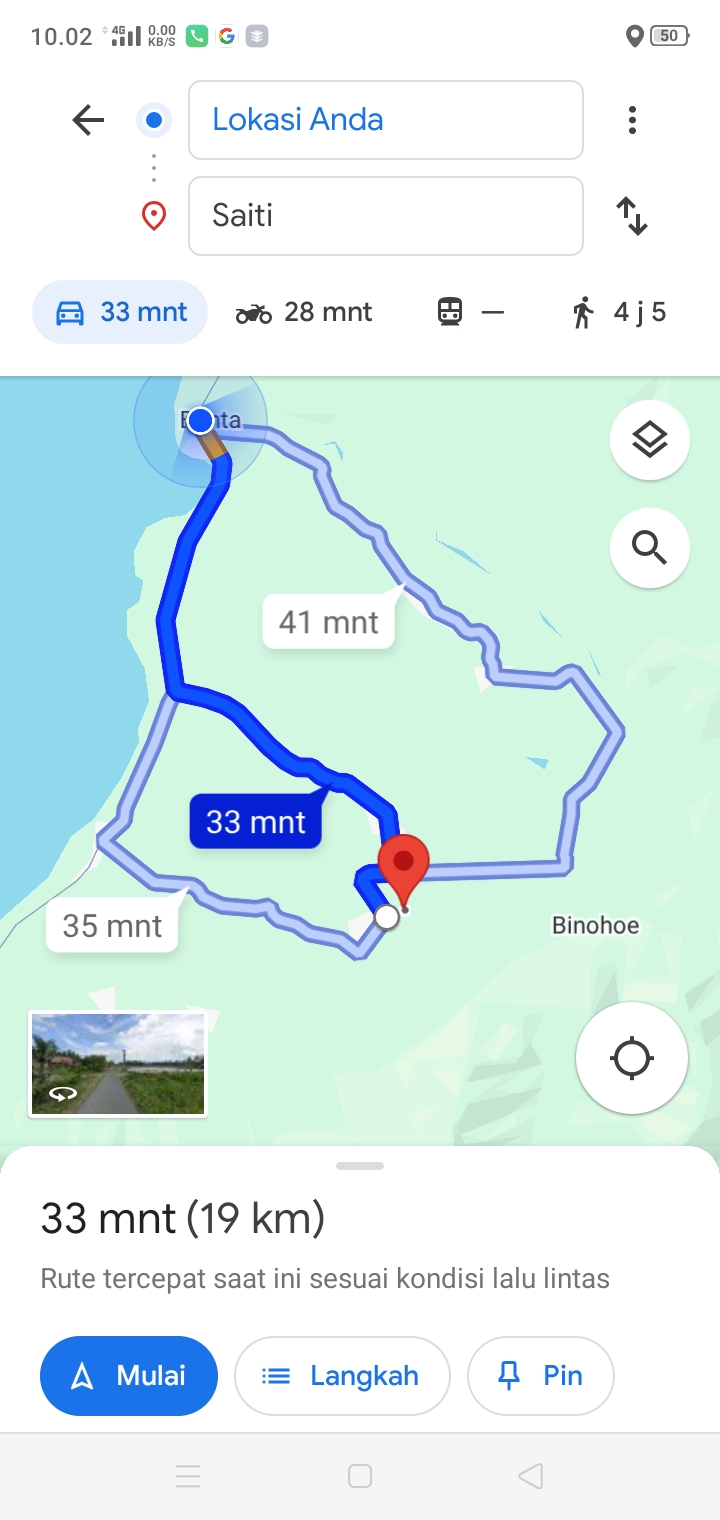Switch to motorcycle 28 mnt mode
The height and width of the screenshot is (1520, 720).
click(304, 312)
